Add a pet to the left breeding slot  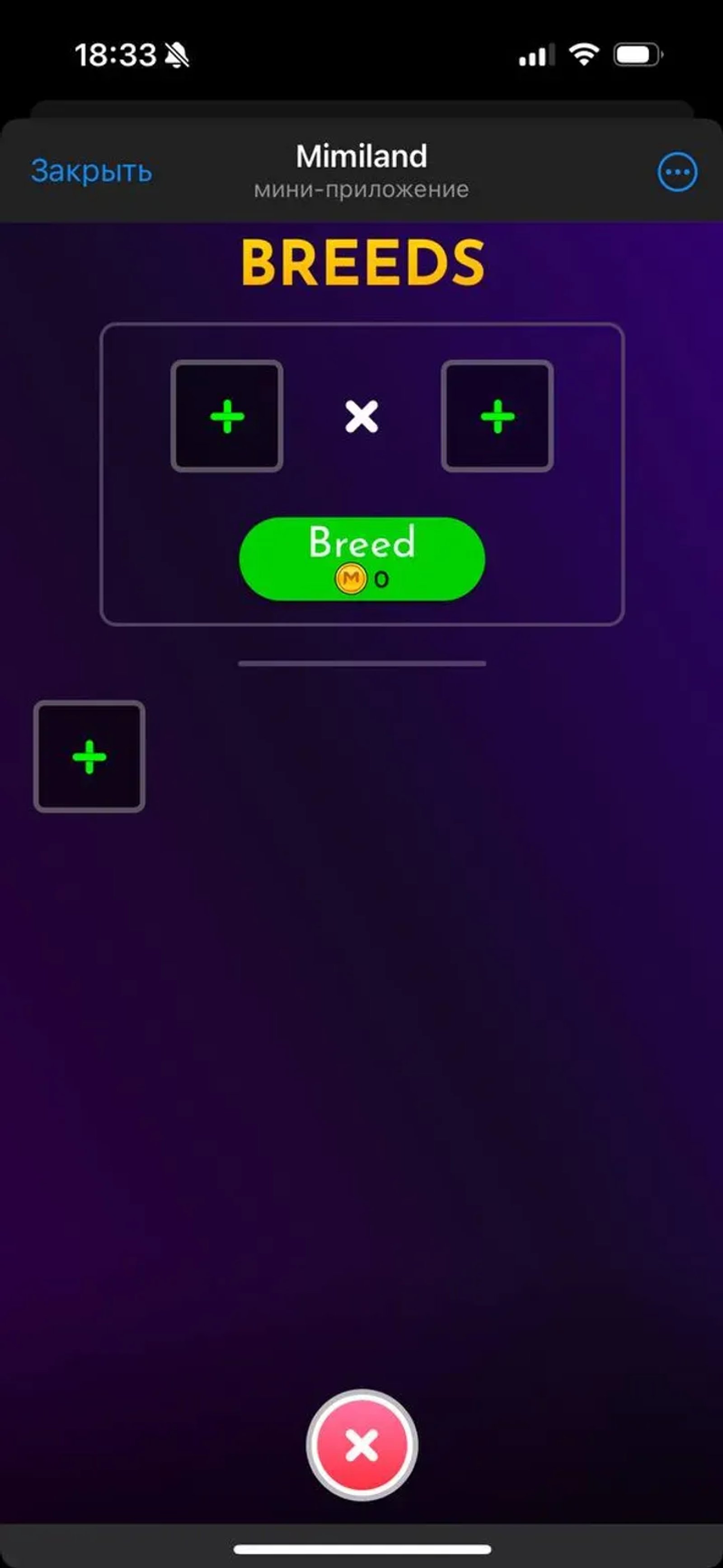[227, 417]
